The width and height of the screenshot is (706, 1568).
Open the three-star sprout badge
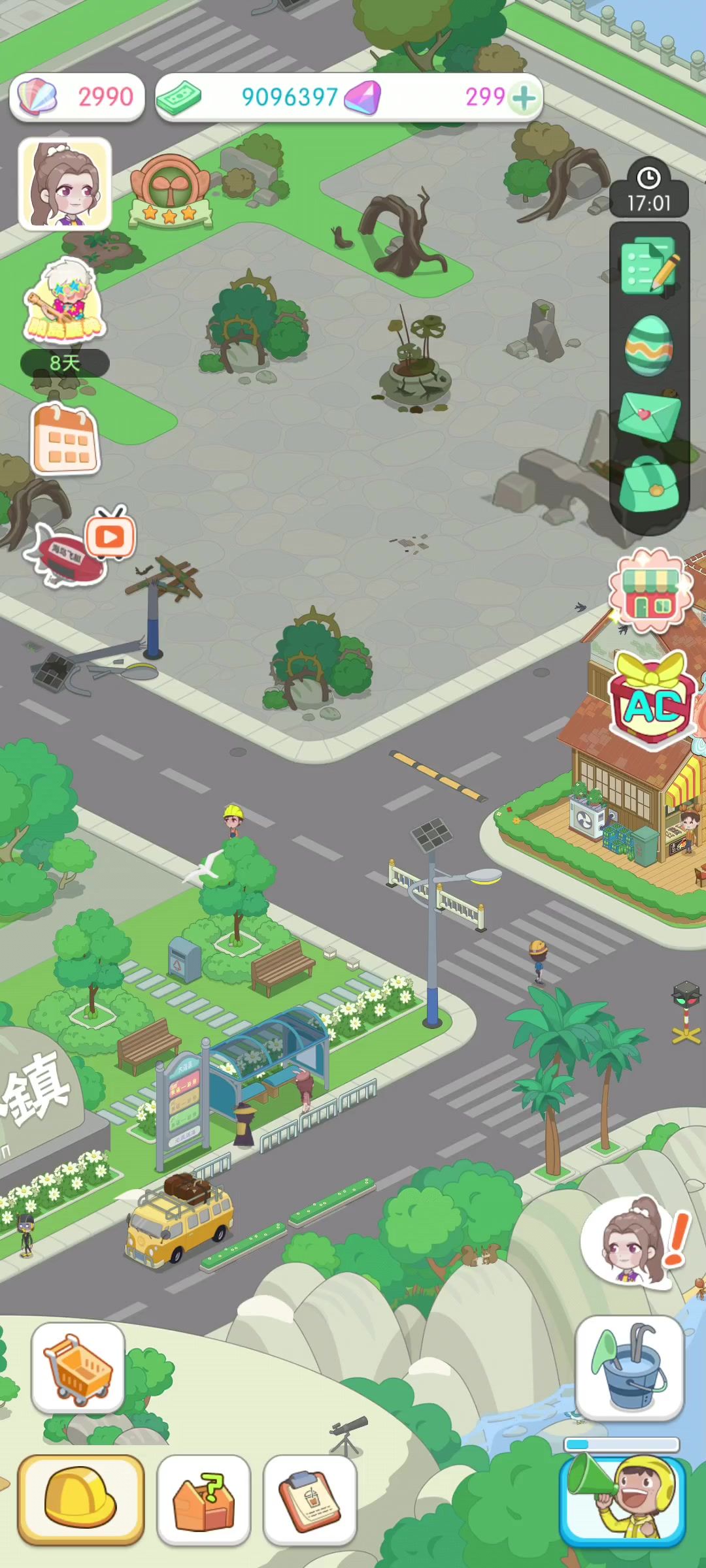[170, 191]
